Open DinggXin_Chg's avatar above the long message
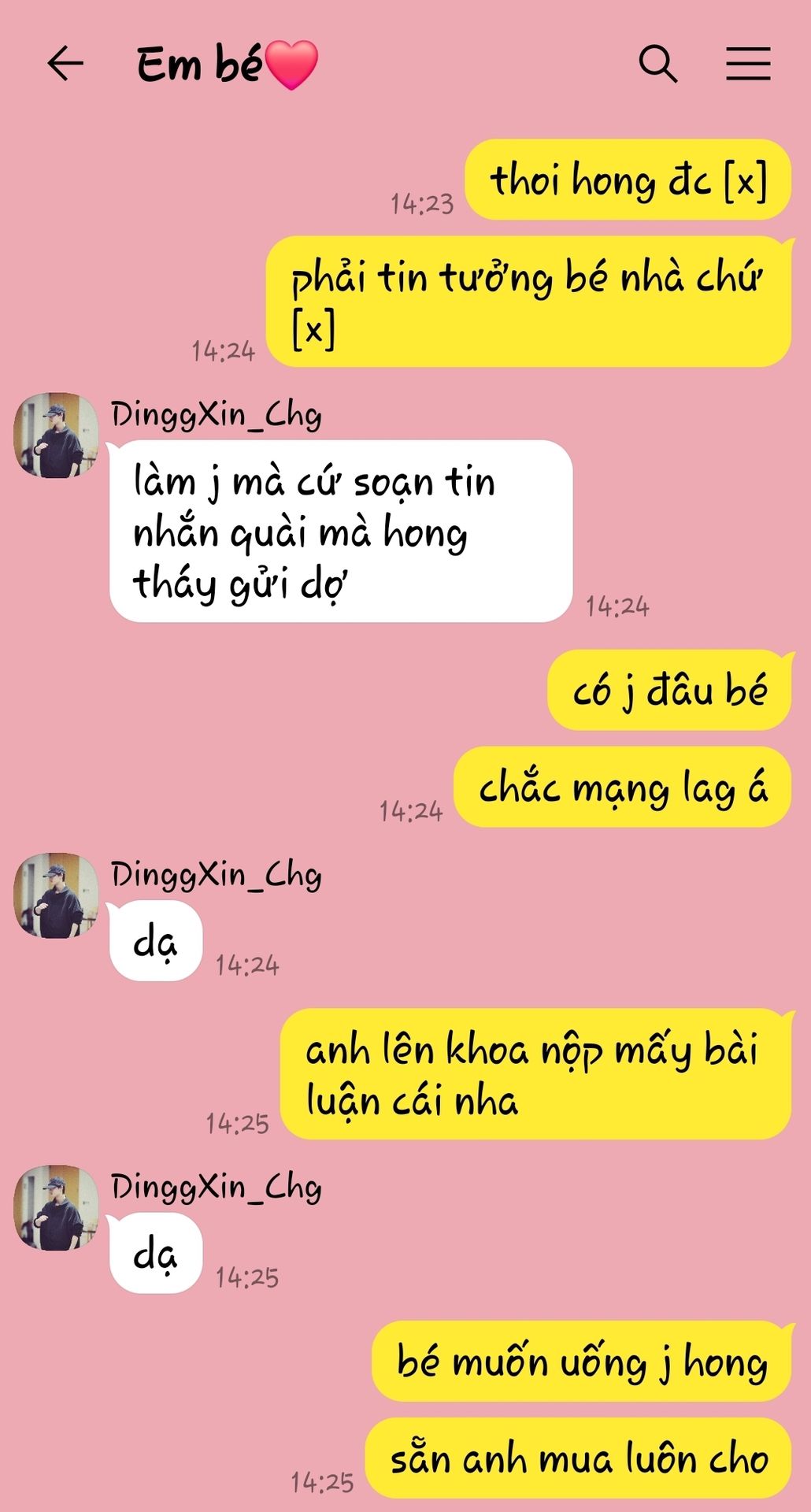811x1512 pixels. pos(56,435)
